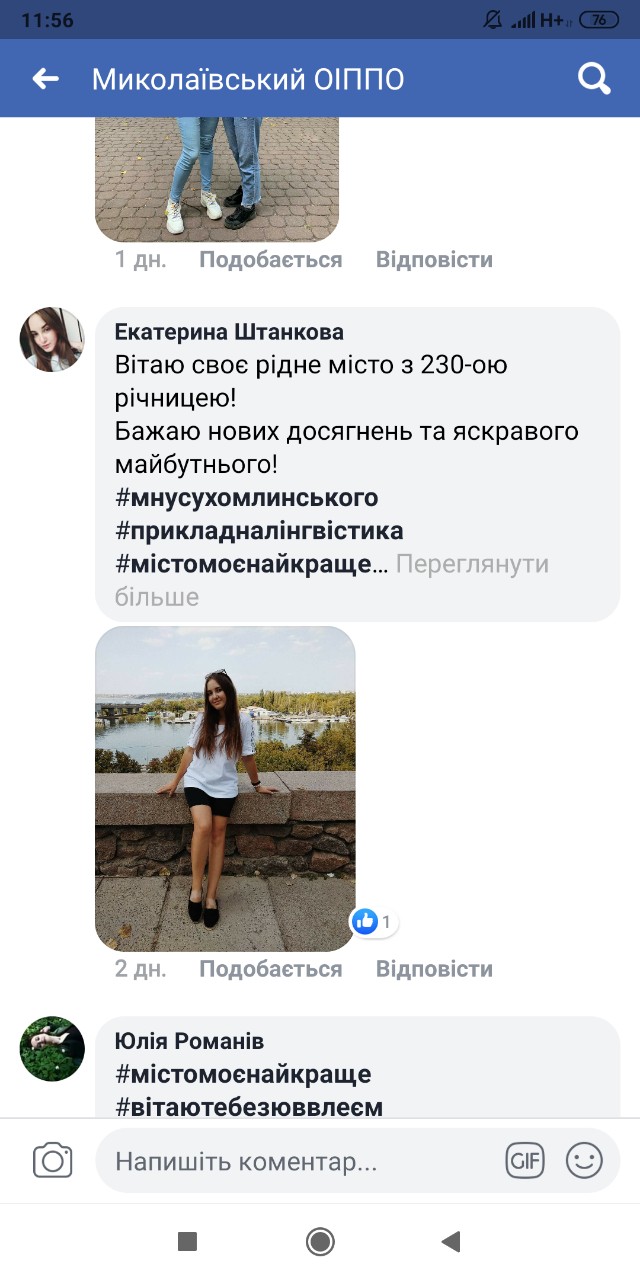The width and height of the screenshot is (640, 1280).
Task: Like the comment posted 1 дн. ago
Action: pos(270,260)
